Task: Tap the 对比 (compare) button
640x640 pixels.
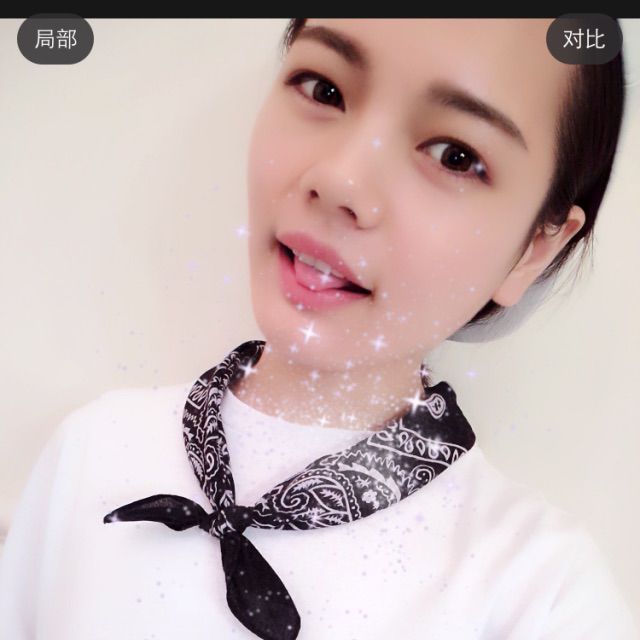Action: pyautogui.click(x=584, y=40)
